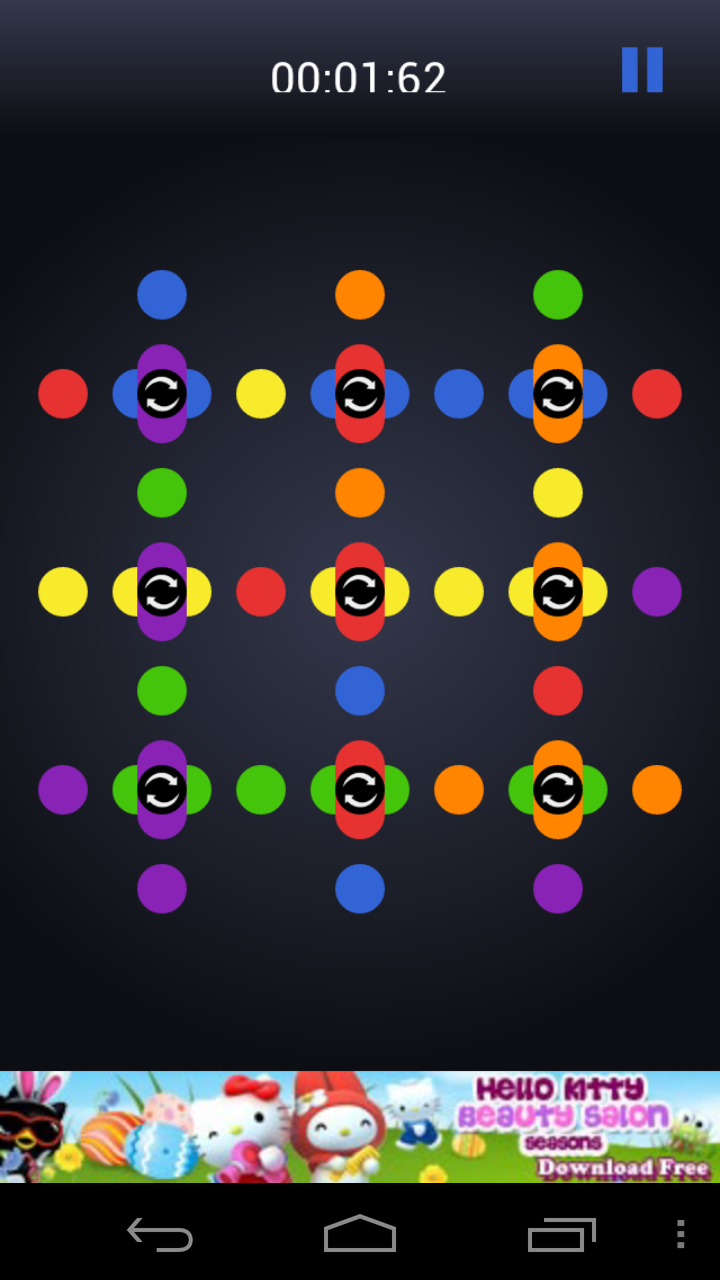Rotate the orange and blue cross
This screenshot has height=1280, width=720.
[x=558, y=394]
